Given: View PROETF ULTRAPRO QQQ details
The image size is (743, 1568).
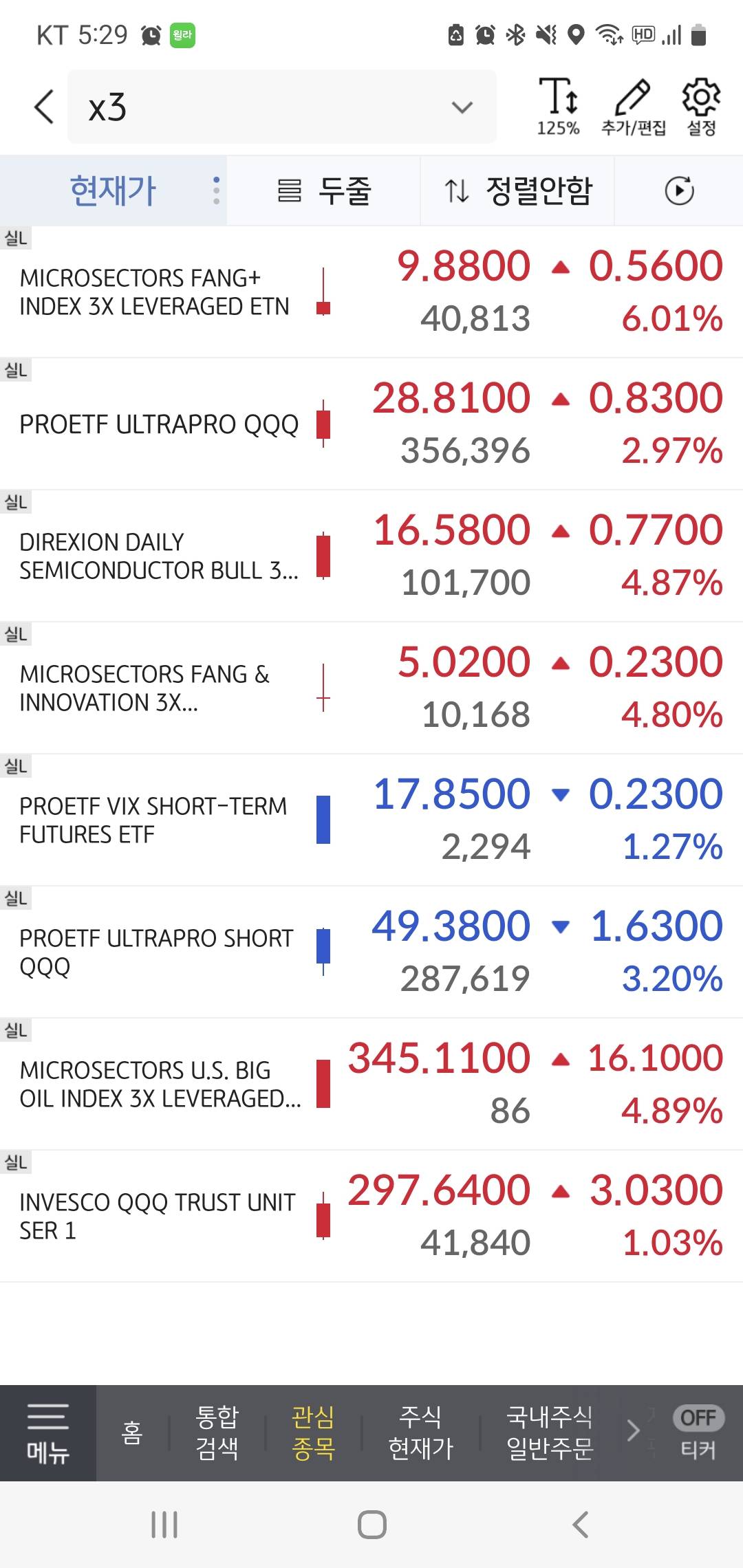Looking at the screenshot, I should (x=159, y=424).
